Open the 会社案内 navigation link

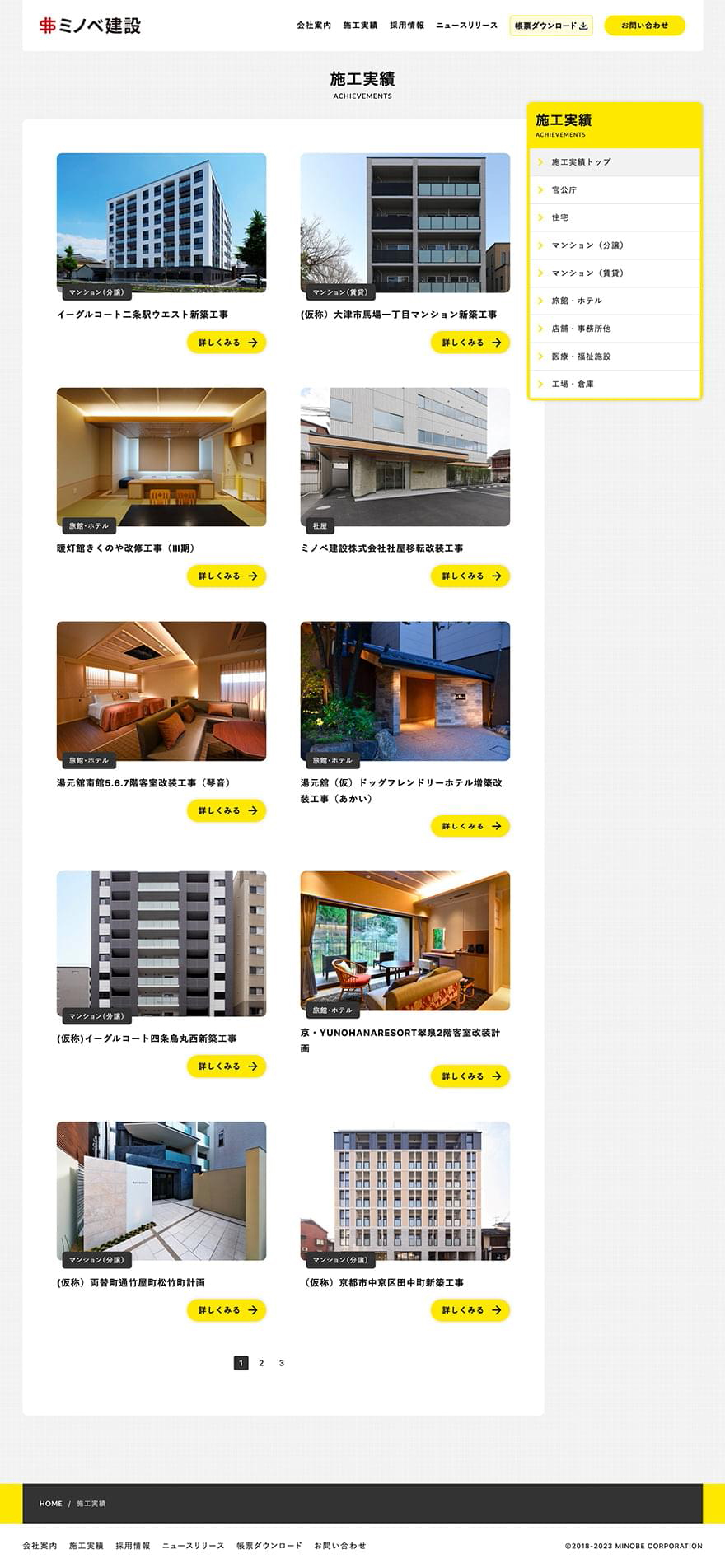click(x=313, y=26)
